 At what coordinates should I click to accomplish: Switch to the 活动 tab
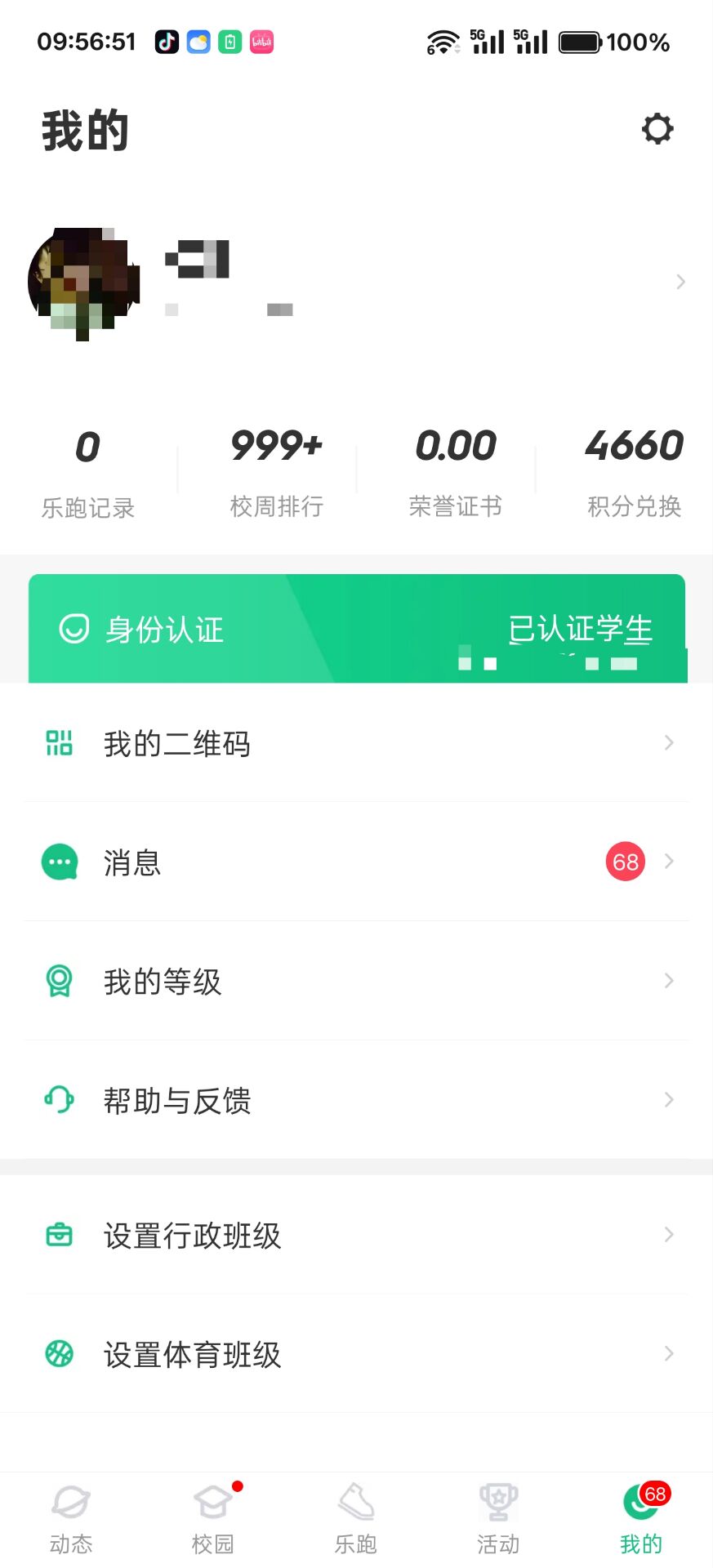tap(498, 1521)
